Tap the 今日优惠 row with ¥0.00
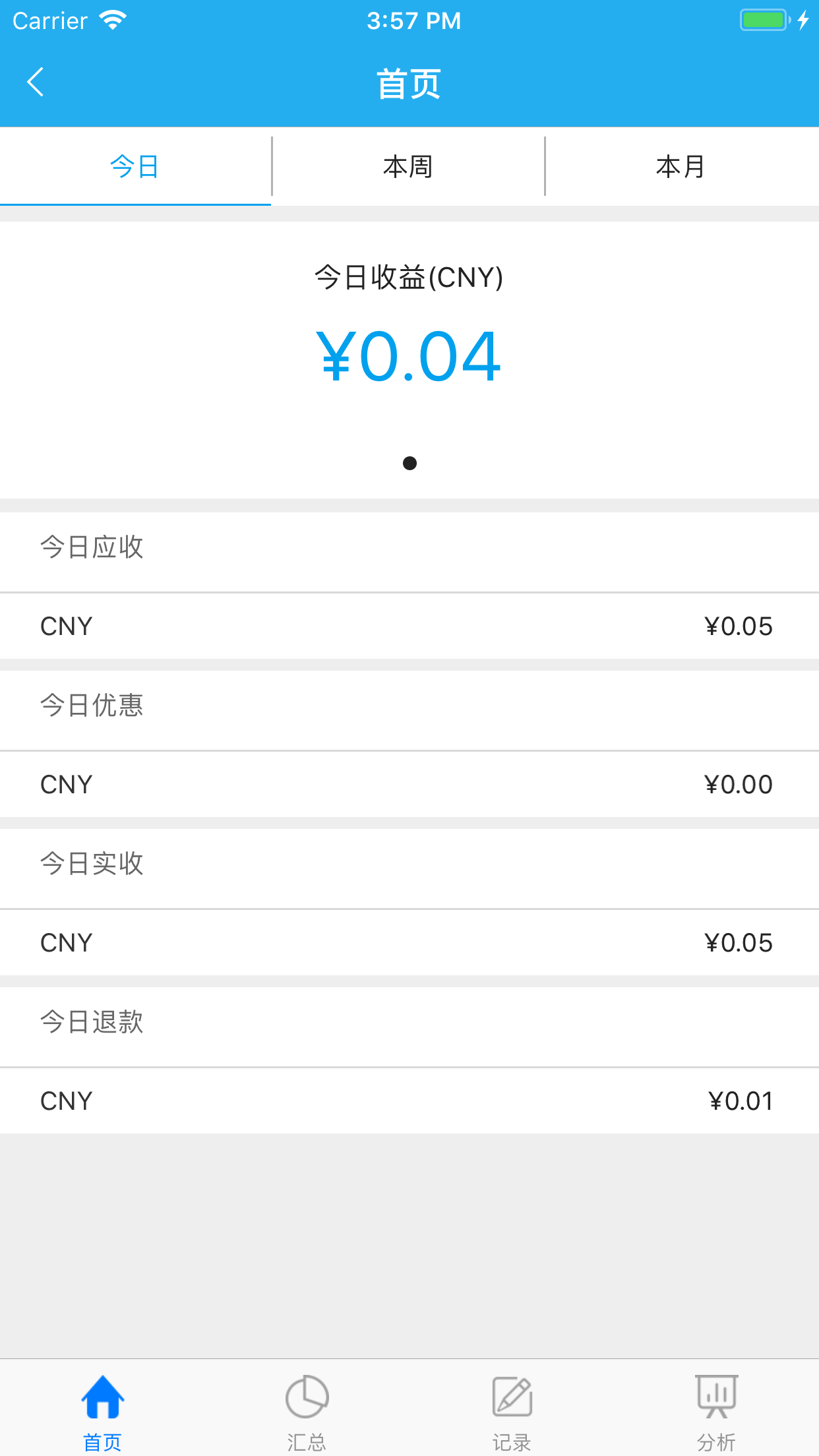 click(x=409, y=784)
